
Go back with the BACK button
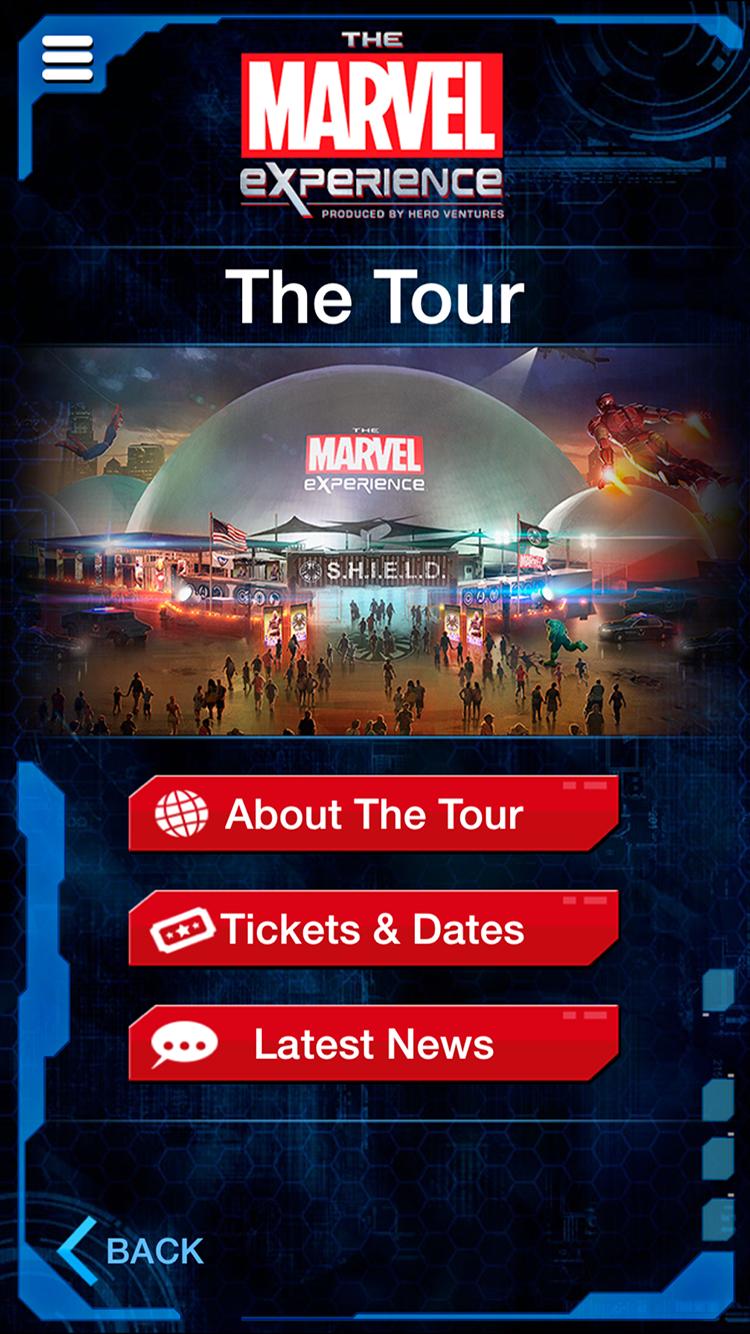point(131,1250)
